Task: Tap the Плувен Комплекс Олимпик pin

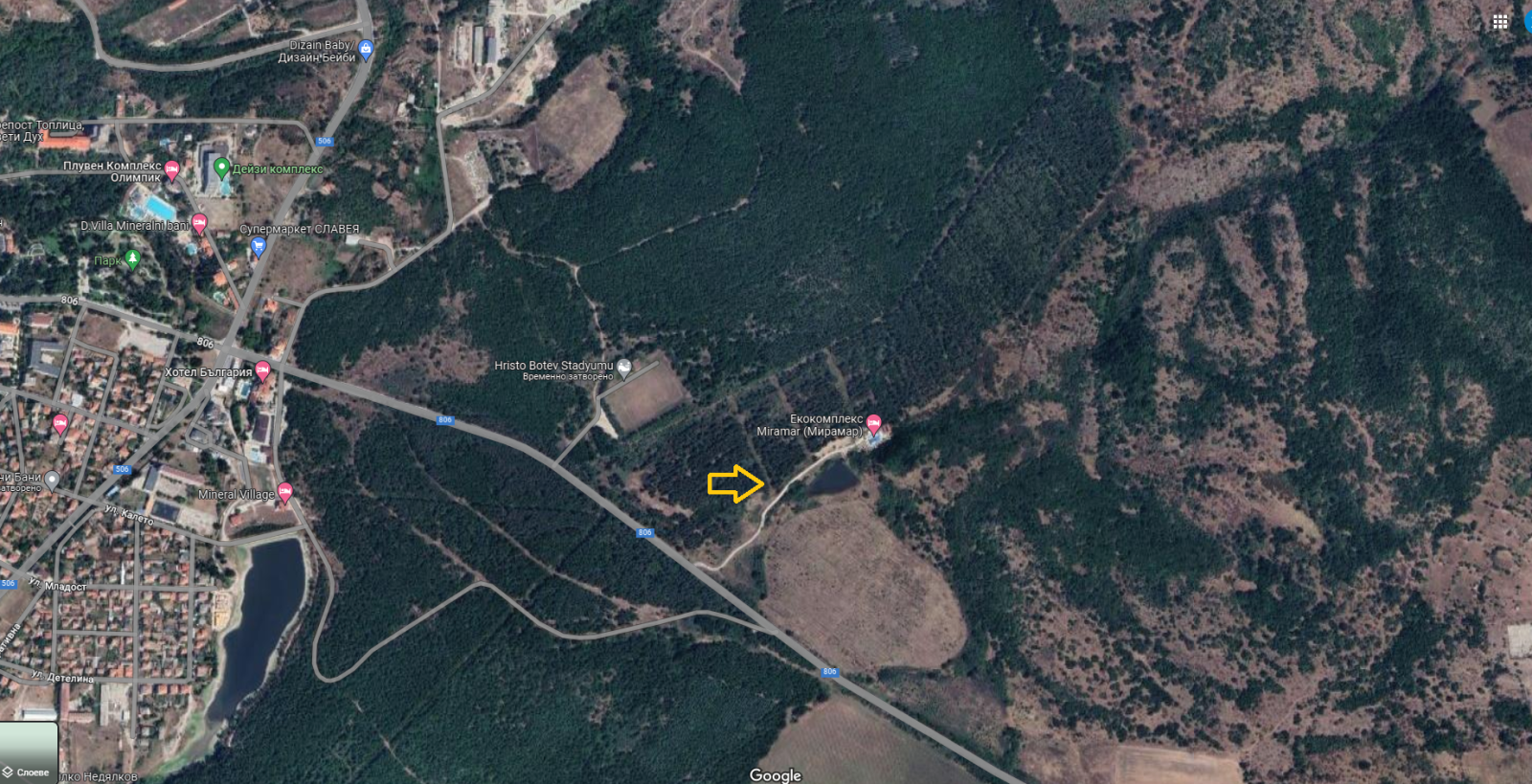Action: pyautogui.click(x=172, y=170)
